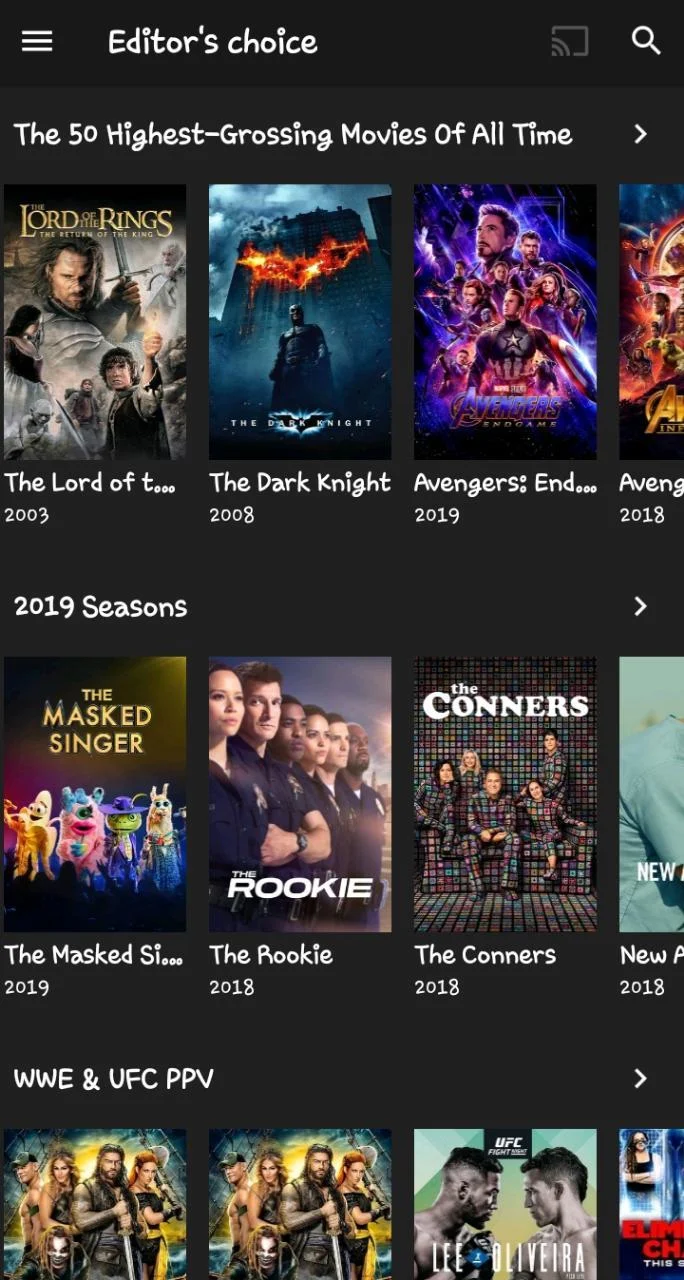Select The Conners show card
The height and width of the screenshot is (1280, 684).
click(x=505, y=794)
